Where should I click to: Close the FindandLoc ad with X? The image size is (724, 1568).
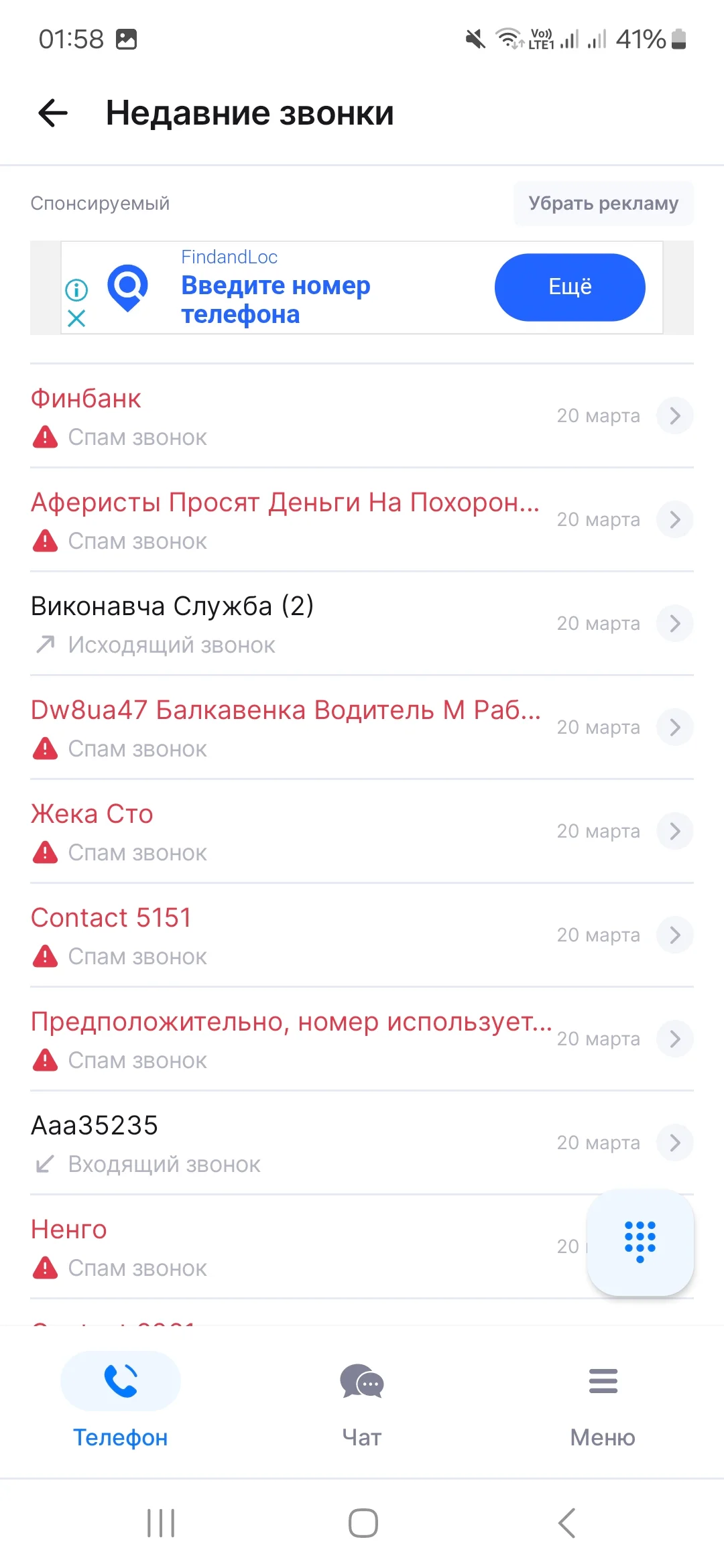click(x=76, y=318)
